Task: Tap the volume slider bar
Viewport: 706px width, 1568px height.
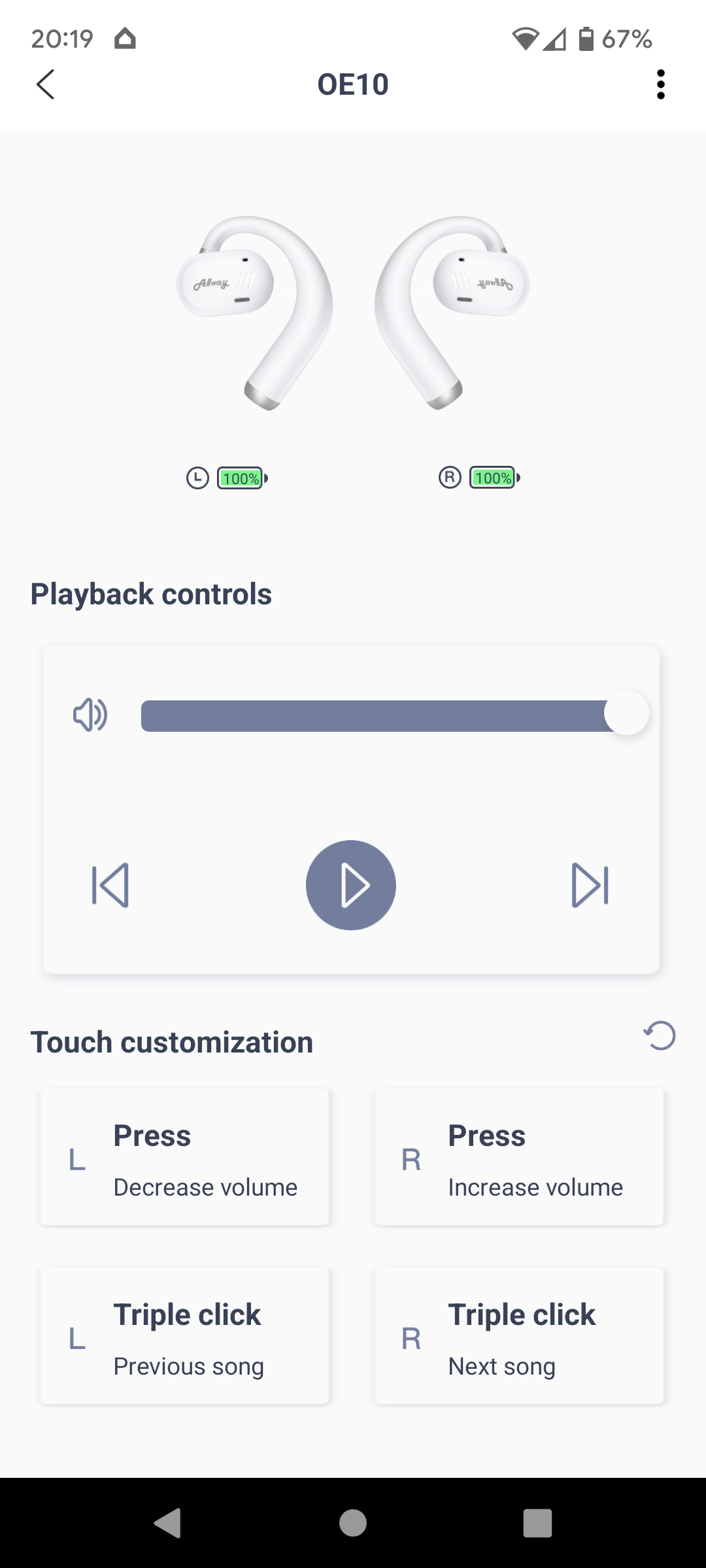Action: (379, 715)
